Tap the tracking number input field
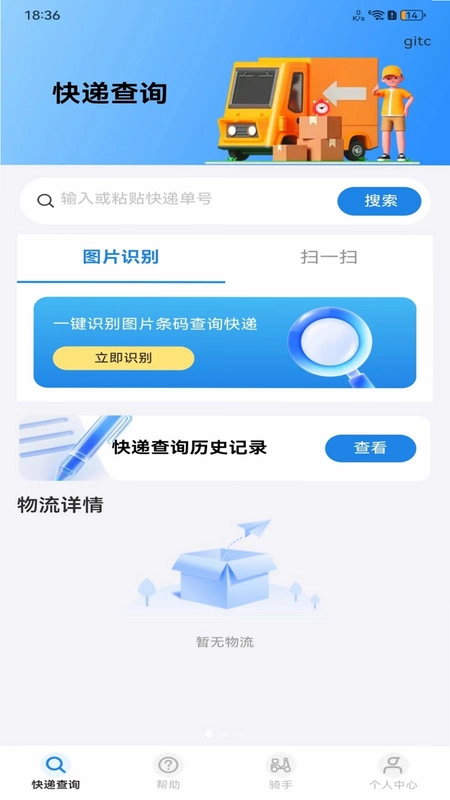This screenshot has width=450, height=800. point(186,200)
